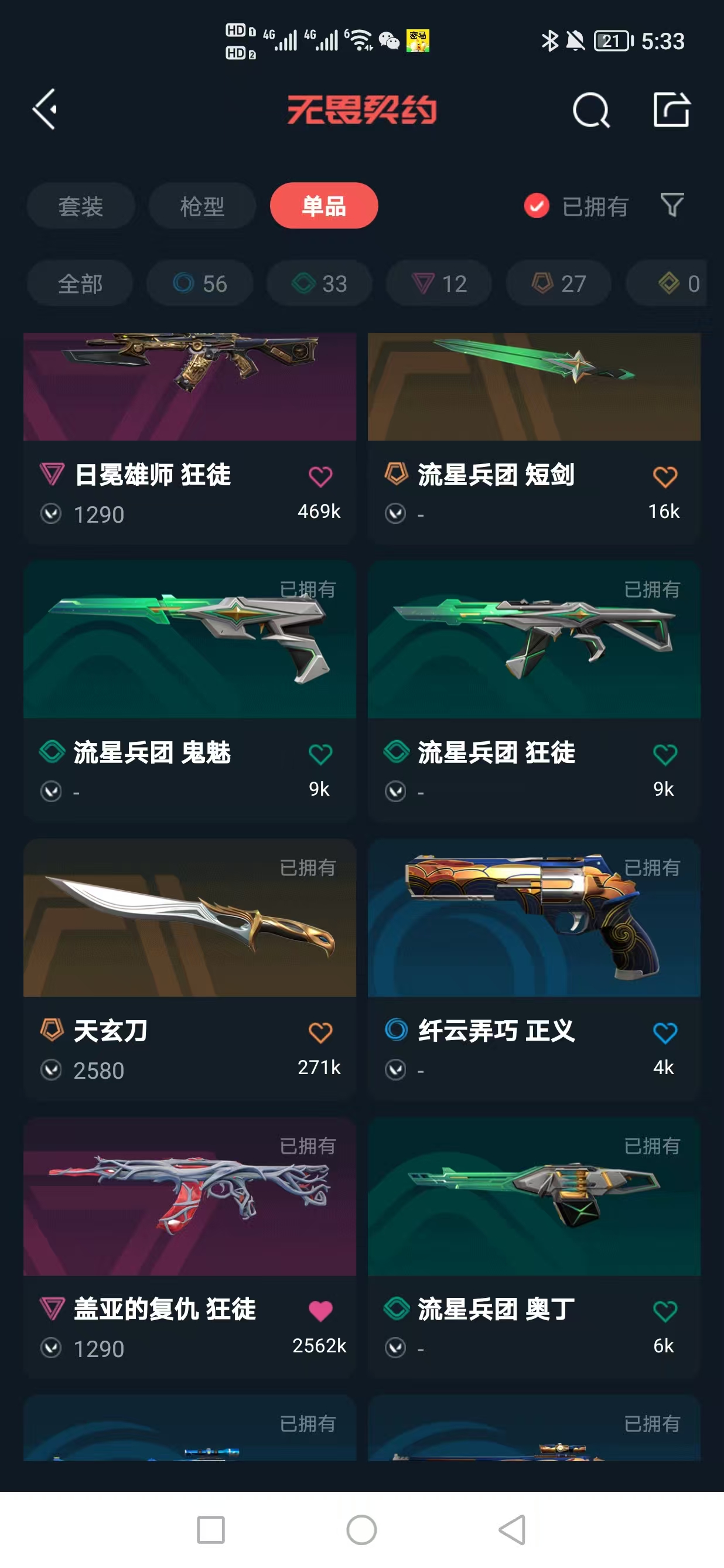Filter by the blue tier chip showing 56
The height and width of the screenshot is (1568, 724).
(200, 284)
